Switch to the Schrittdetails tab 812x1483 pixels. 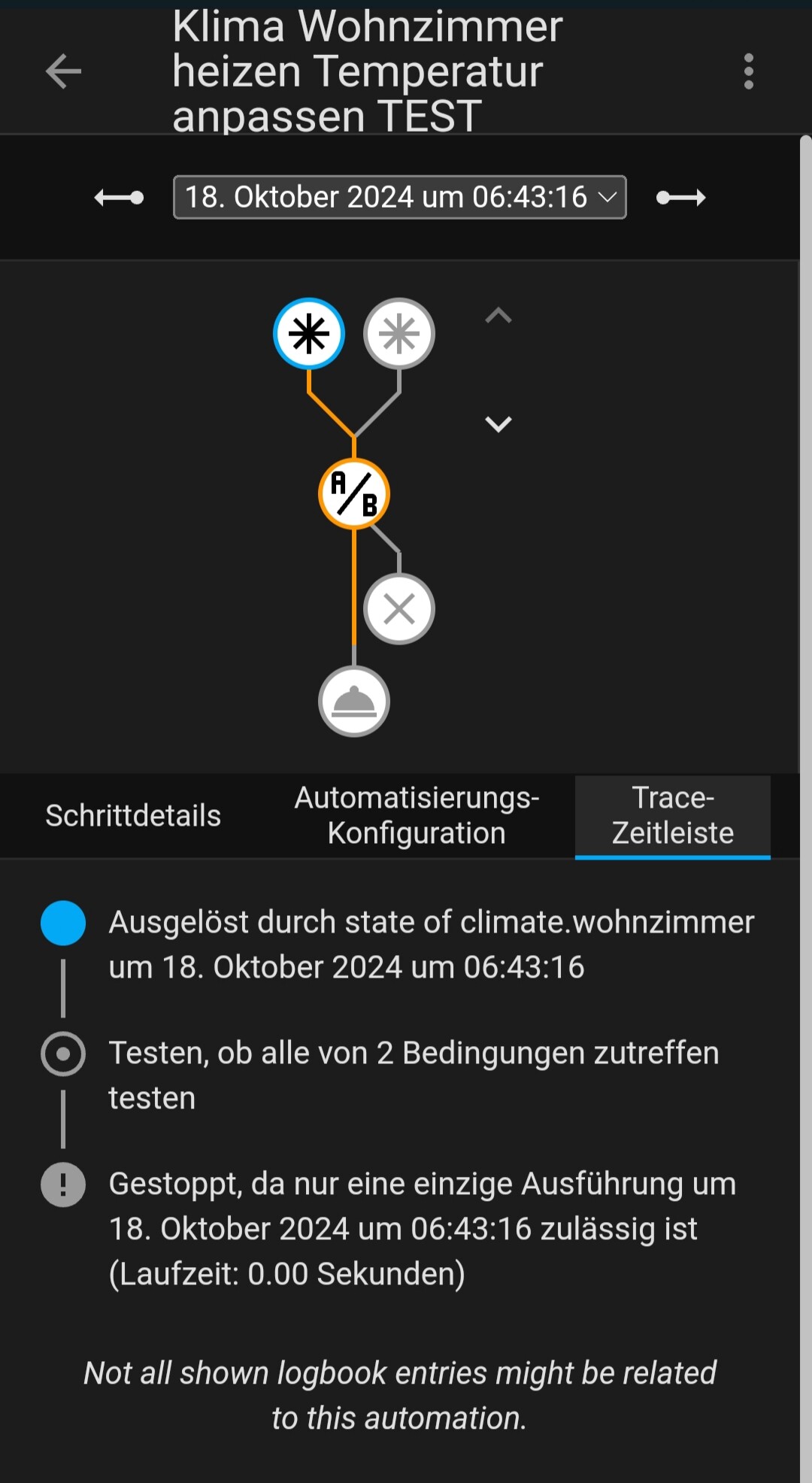(133, 816)
